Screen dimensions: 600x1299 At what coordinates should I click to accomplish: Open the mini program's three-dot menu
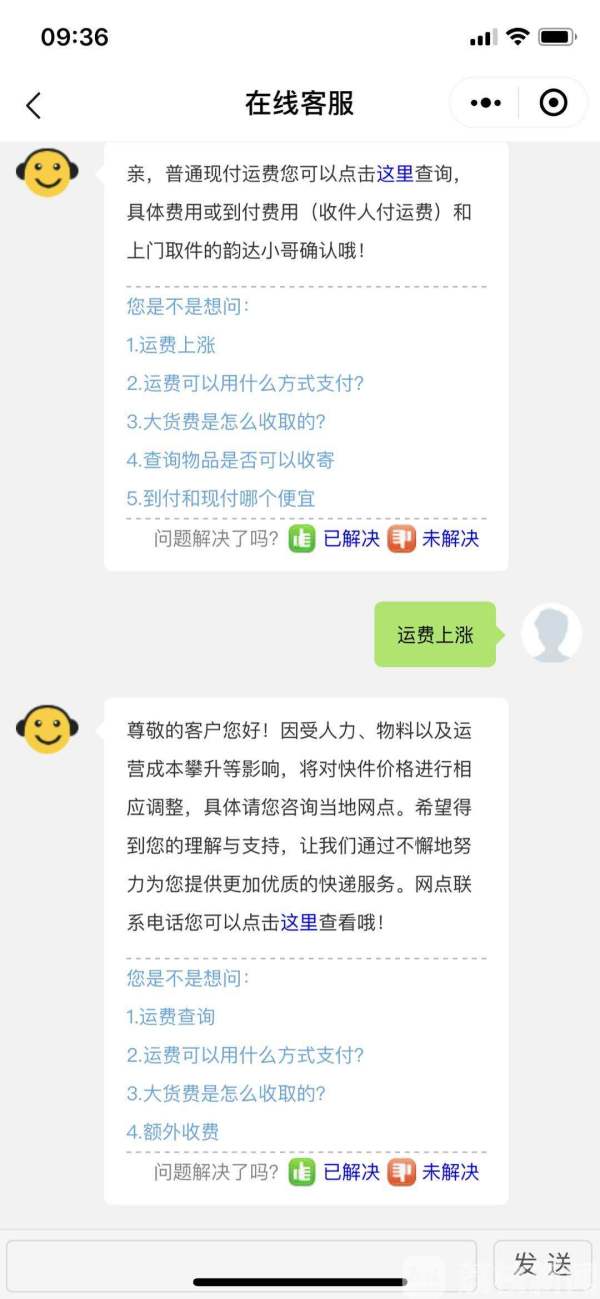[x=485, y=103]
